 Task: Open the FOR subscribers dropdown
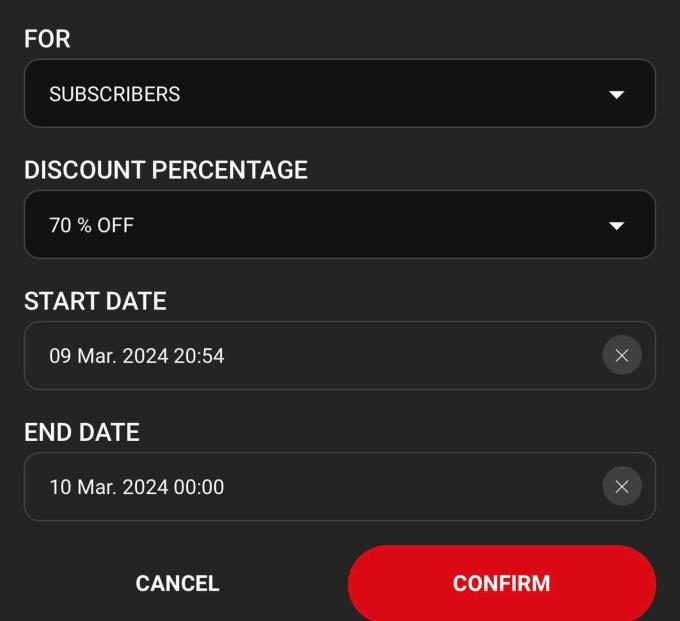[339, 94]
